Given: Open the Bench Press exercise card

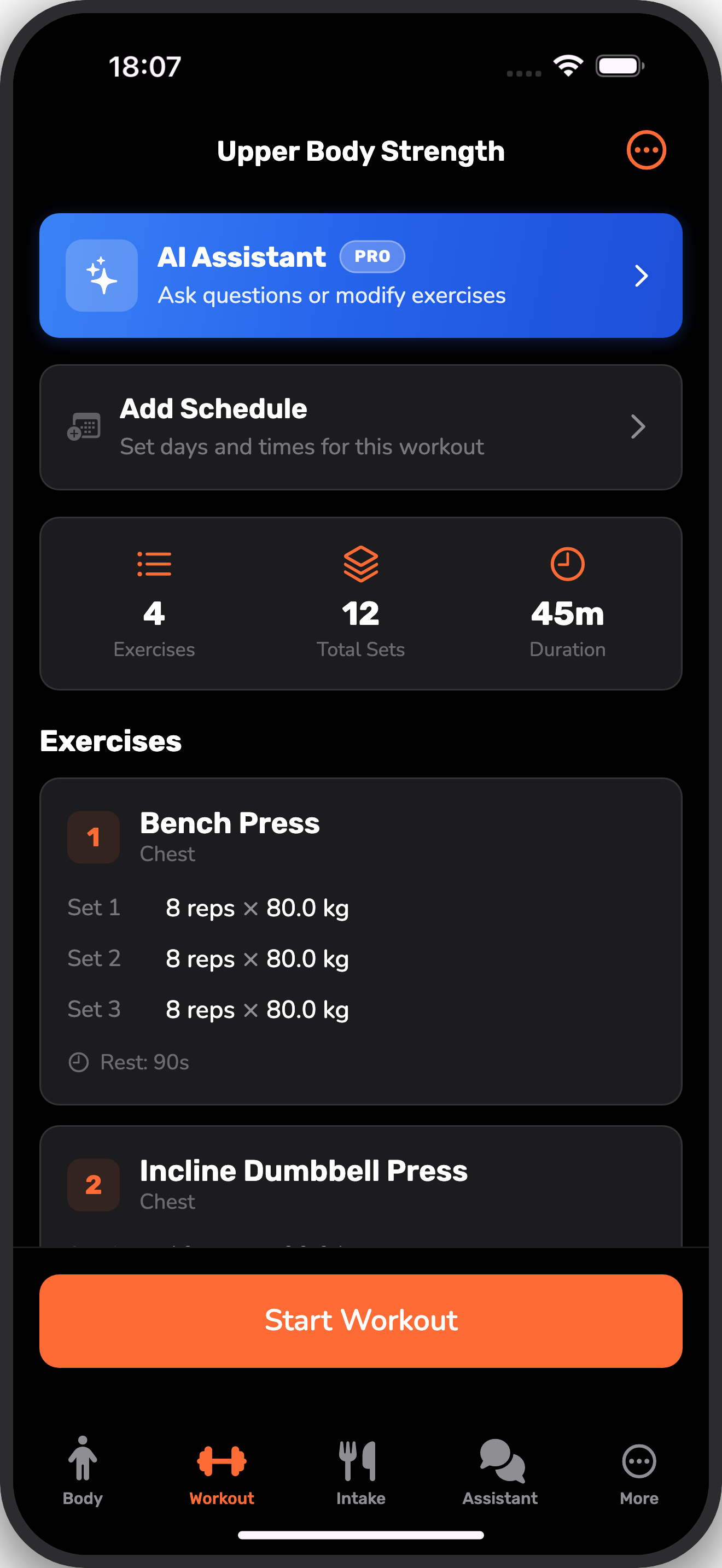Looking at the screenshot, I should click(360, 940).
